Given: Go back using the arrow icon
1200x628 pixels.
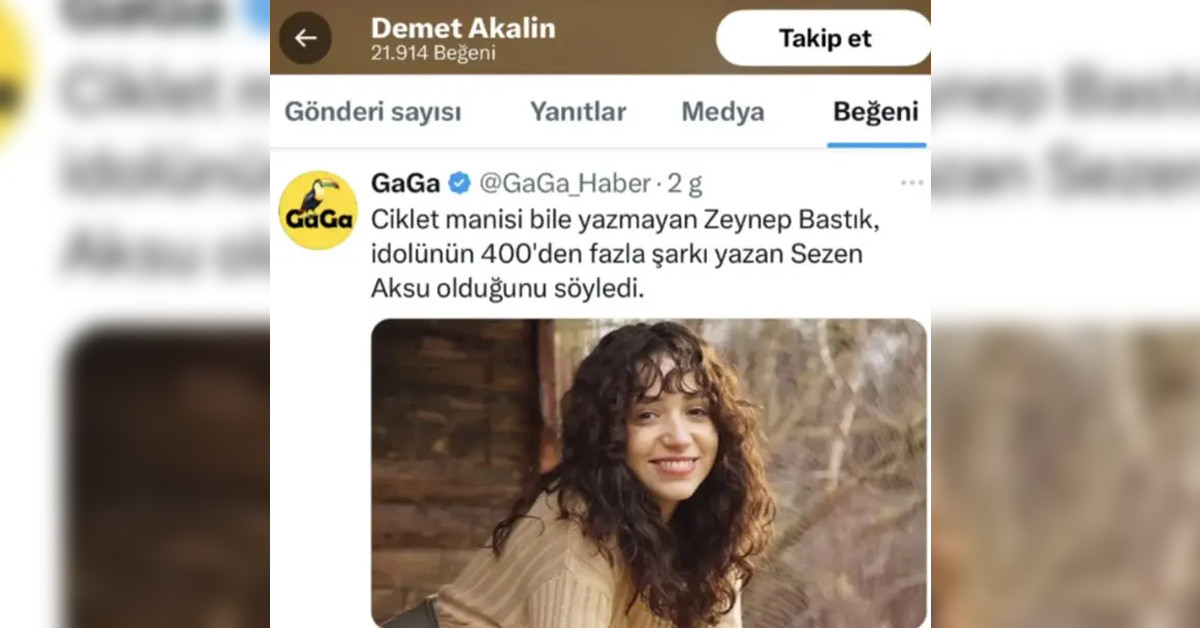Looking at the screenshot, I should pos(305,38).
